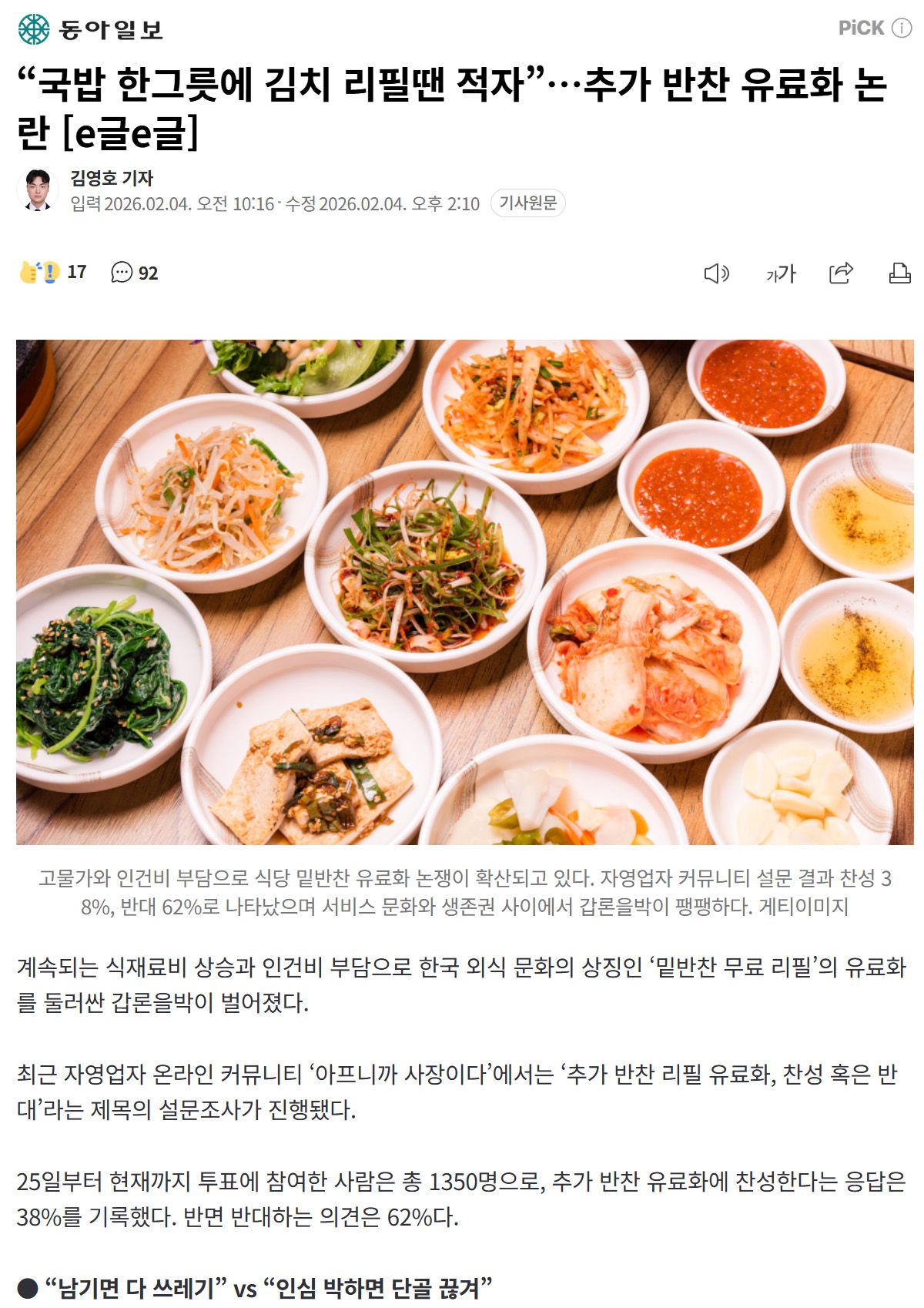924x1308 pixels.
Task: Open reporter 김영호's profile
Action: pos(112,178)
